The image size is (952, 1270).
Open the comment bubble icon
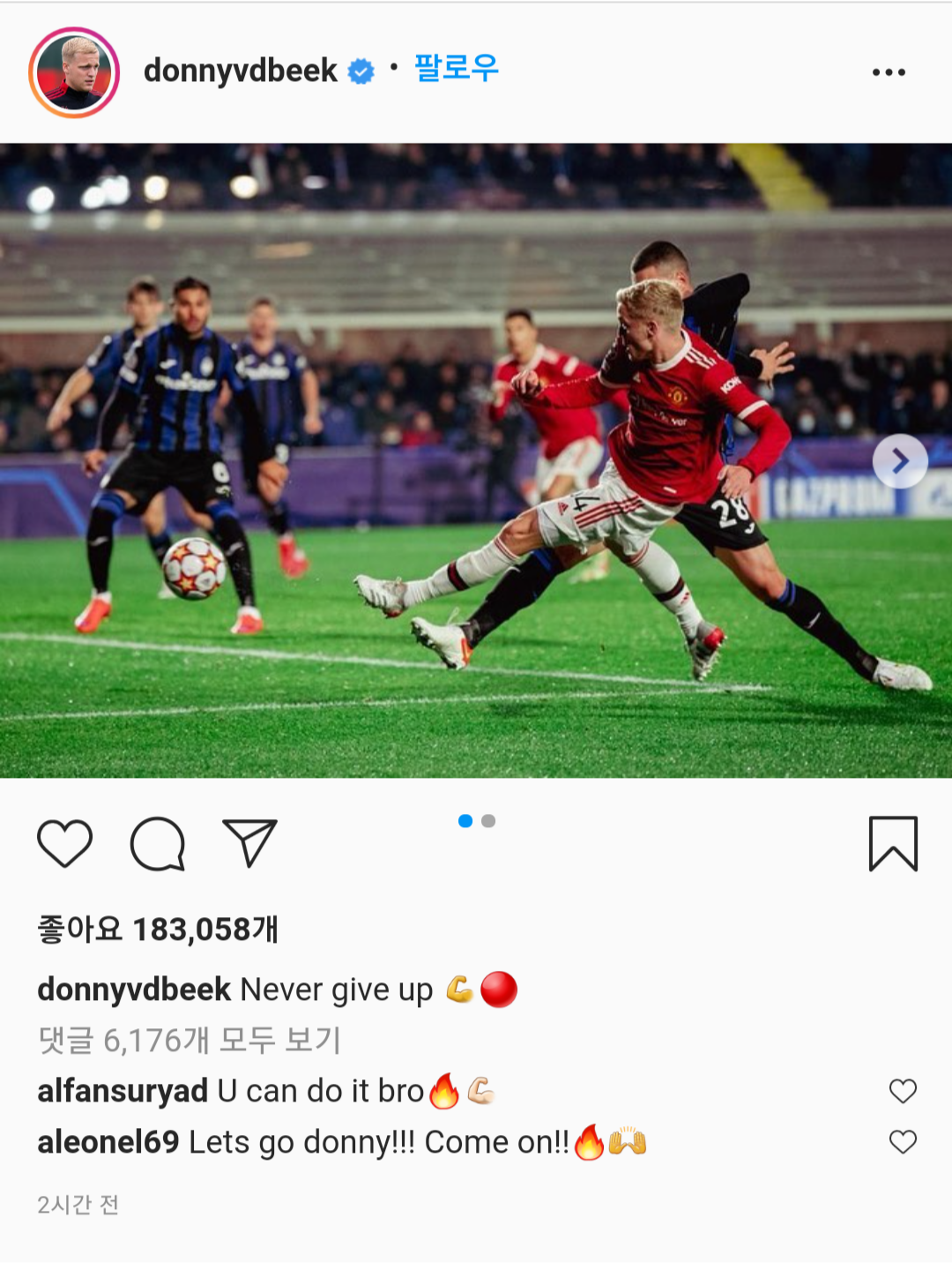pos(158,843)
